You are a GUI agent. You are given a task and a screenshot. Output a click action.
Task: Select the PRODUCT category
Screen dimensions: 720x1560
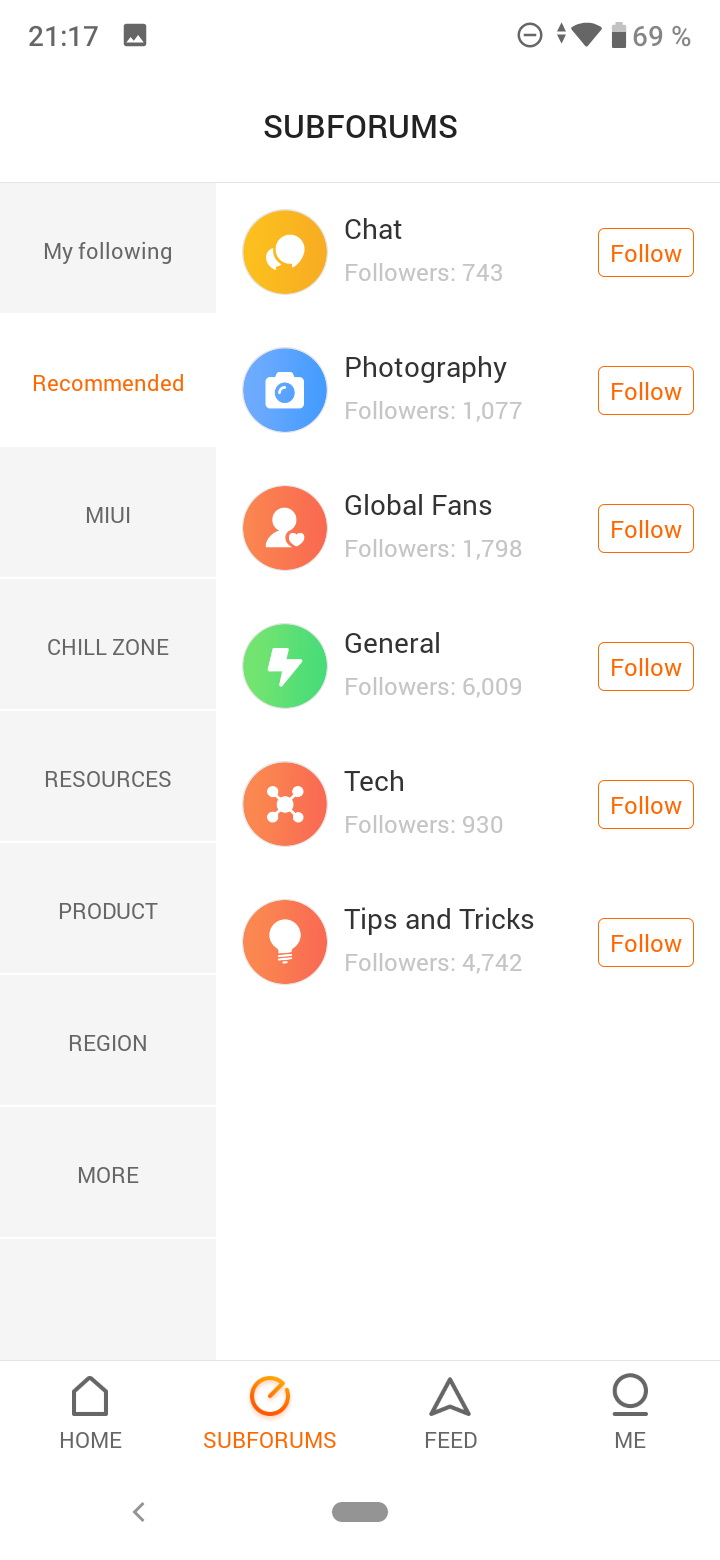pyautogui.click(x=108, y=911)
